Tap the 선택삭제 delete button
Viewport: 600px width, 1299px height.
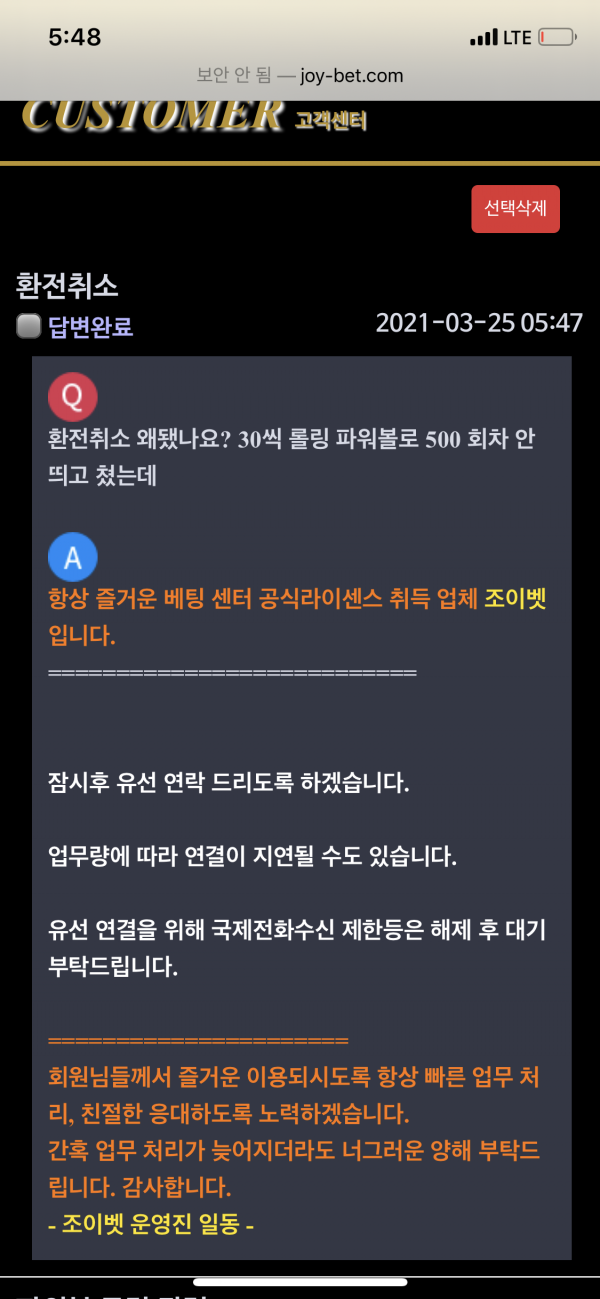[515, 209]
